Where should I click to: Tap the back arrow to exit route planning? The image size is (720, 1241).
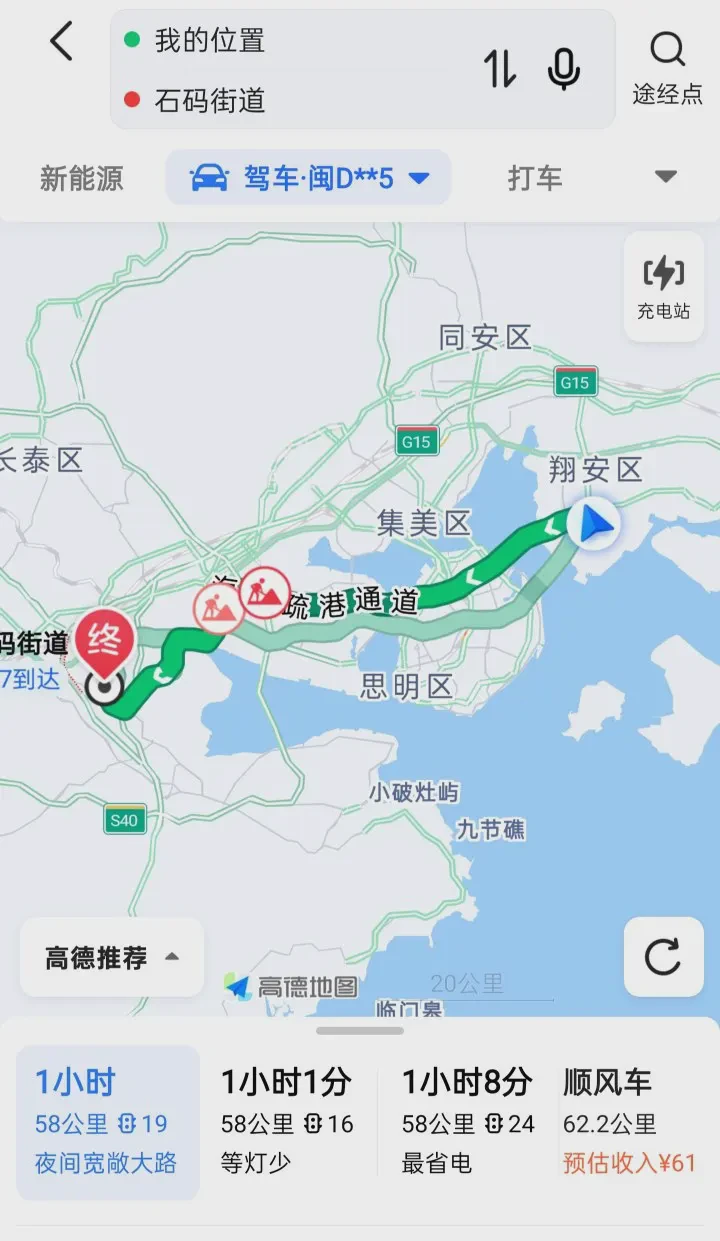coord(60,42)
